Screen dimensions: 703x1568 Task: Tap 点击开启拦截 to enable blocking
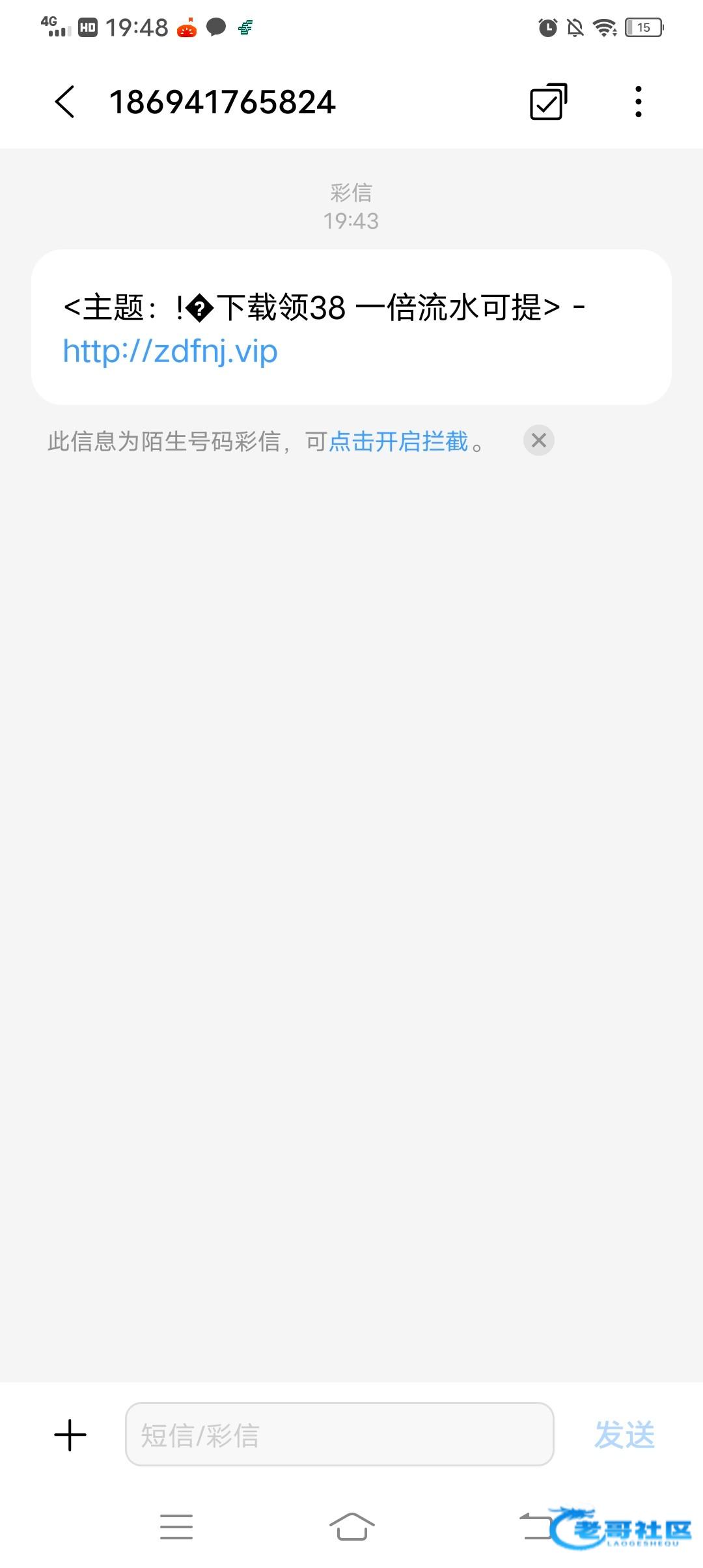[398, 441]
